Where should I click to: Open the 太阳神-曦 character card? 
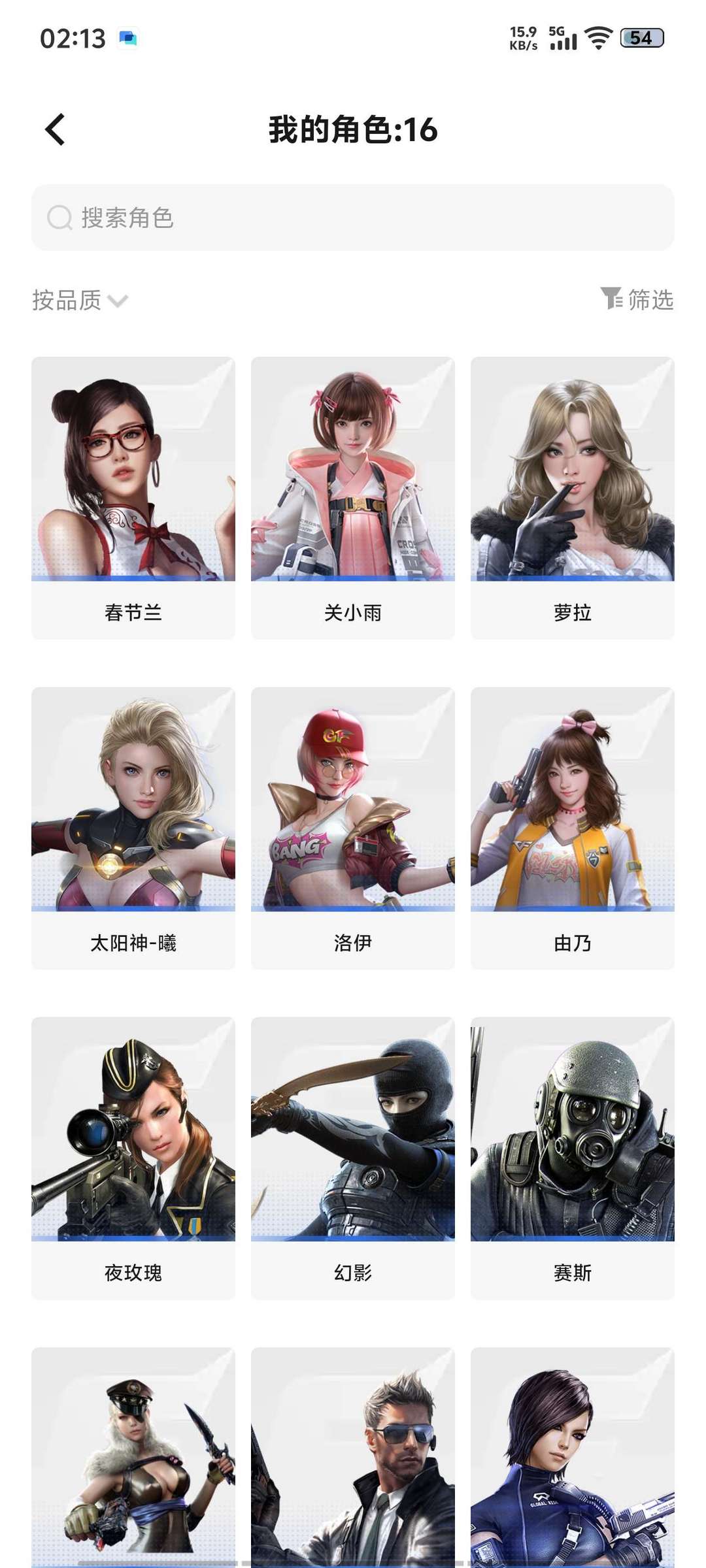(133, 826)
